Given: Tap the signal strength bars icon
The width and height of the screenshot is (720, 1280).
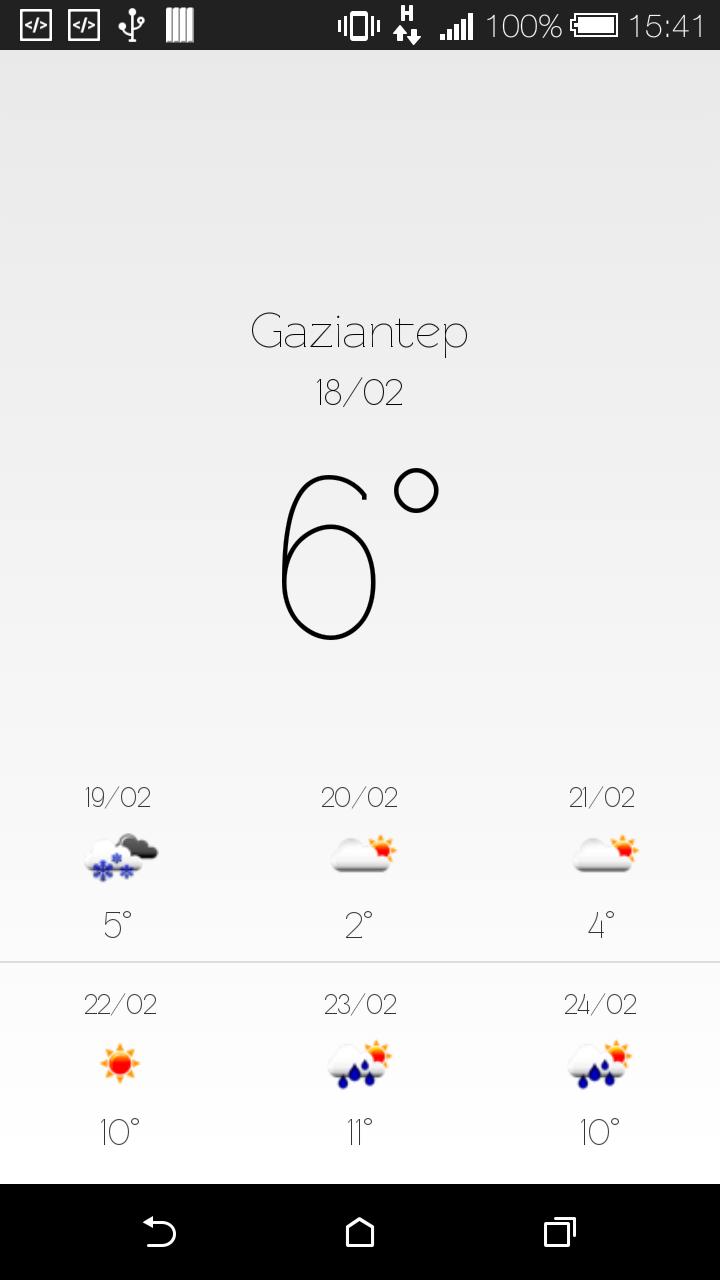Looking at the screenshot, I should pyautogui.click(x=455, y=25).
